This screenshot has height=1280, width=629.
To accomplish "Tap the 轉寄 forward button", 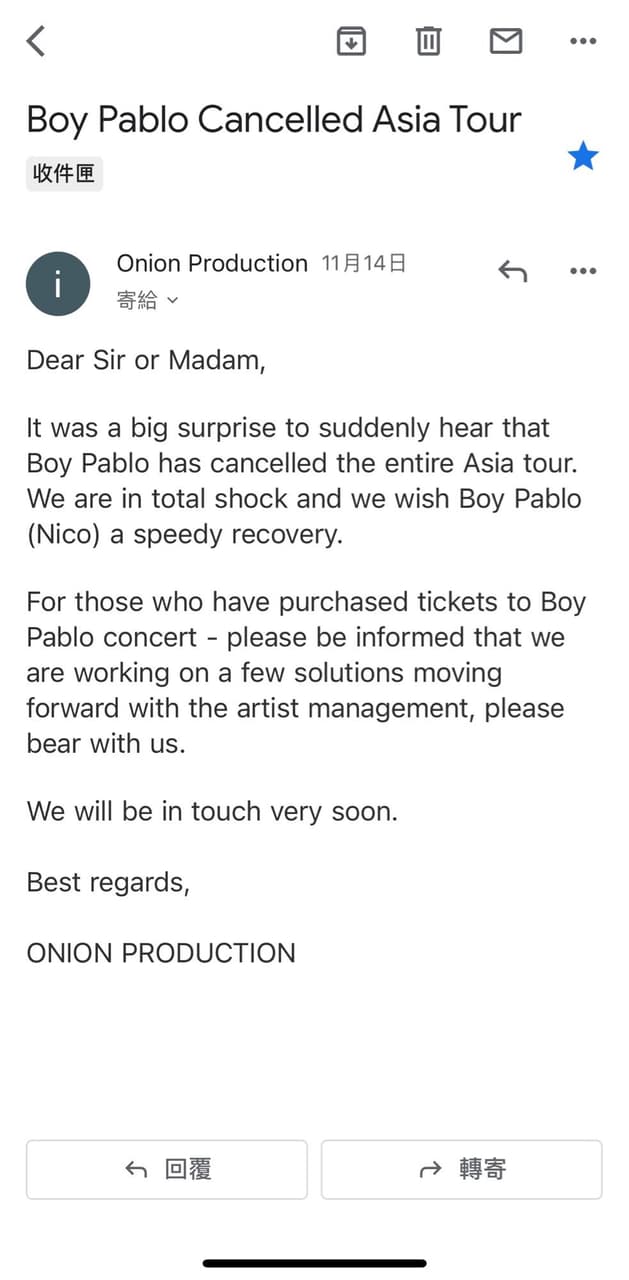I will click(x=461, y=1169).
